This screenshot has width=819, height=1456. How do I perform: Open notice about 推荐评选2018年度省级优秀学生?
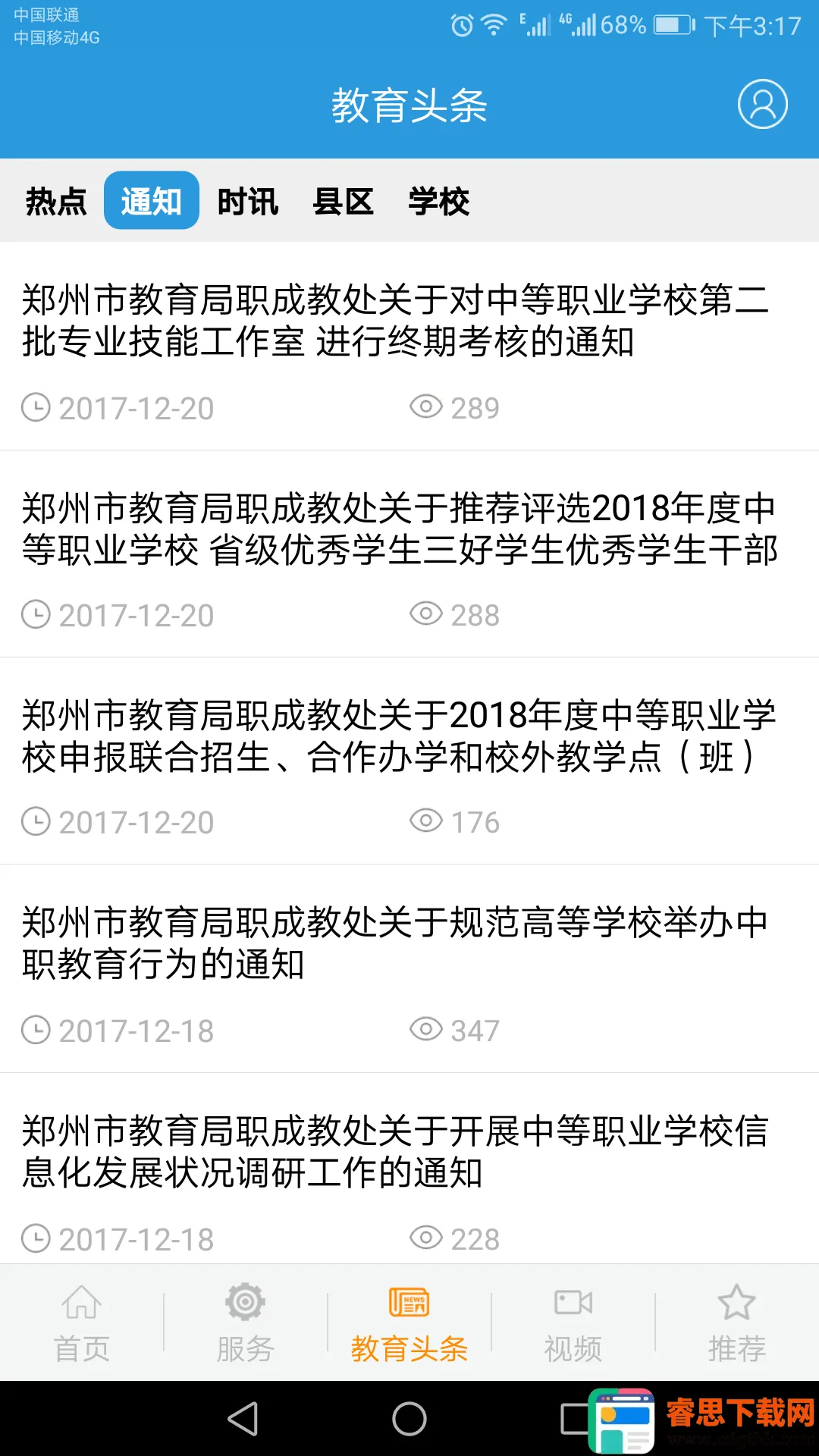click(x=399, y=529)
